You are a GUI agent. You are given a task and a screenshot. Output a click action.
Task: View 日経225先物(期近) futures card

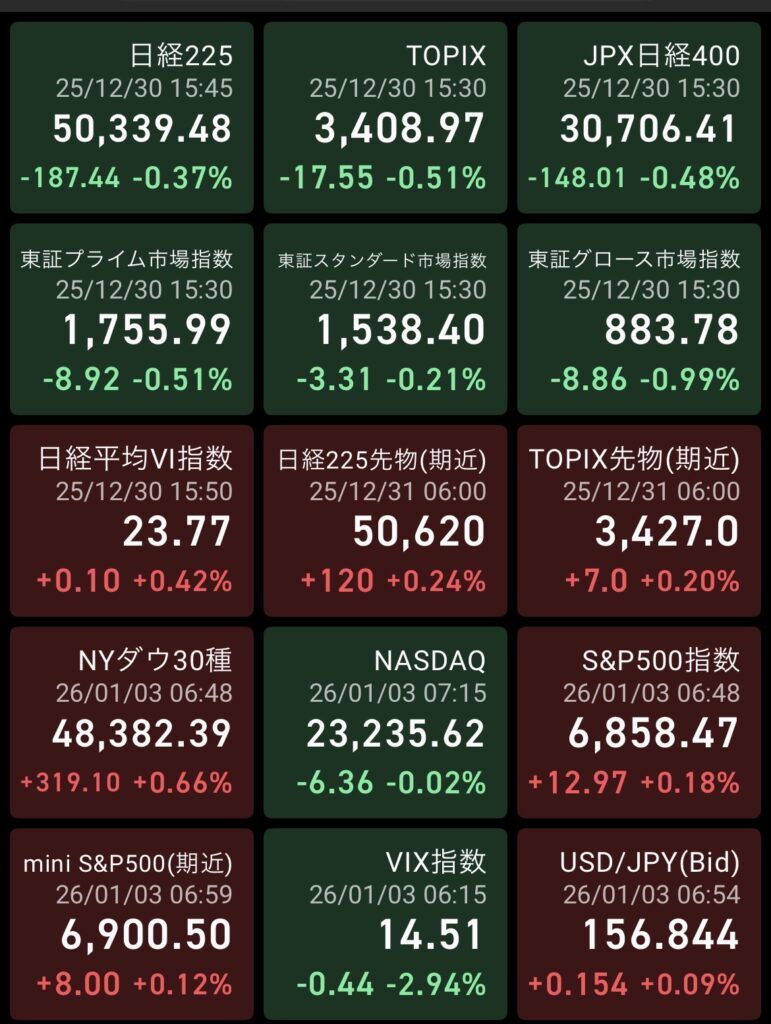[386, 520]
